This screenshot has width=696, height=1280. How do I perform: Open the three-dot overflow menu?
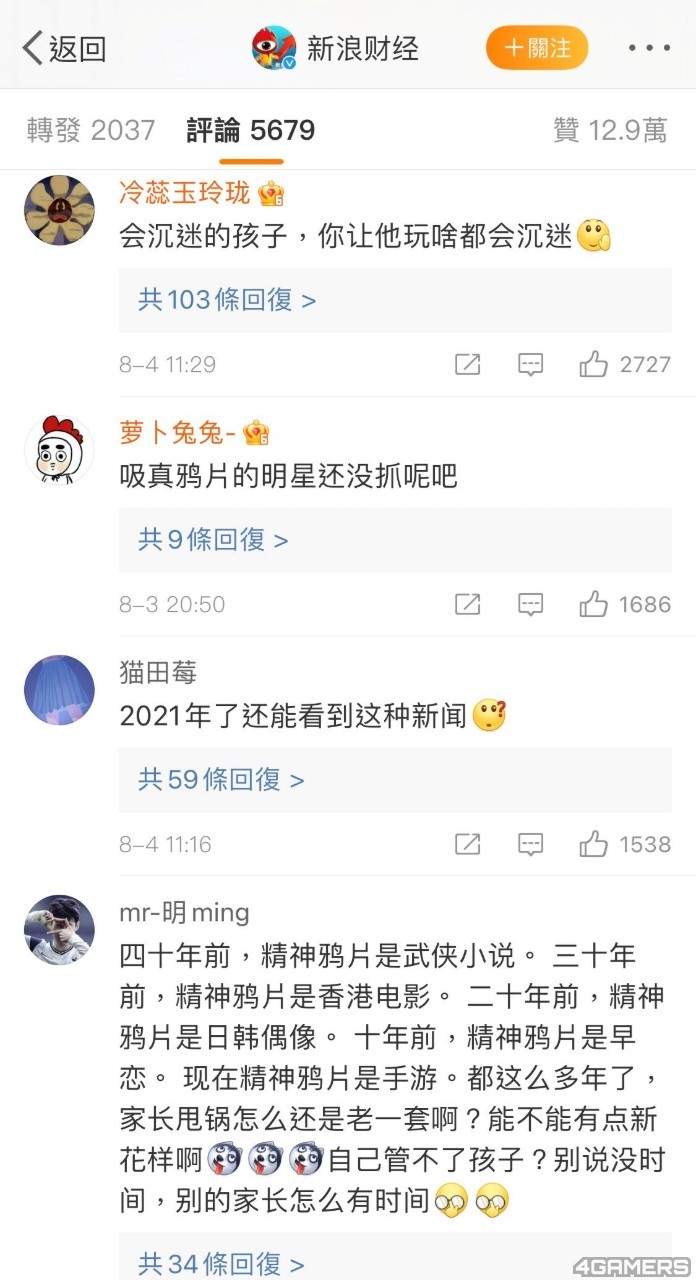click(x=649, y=48)
